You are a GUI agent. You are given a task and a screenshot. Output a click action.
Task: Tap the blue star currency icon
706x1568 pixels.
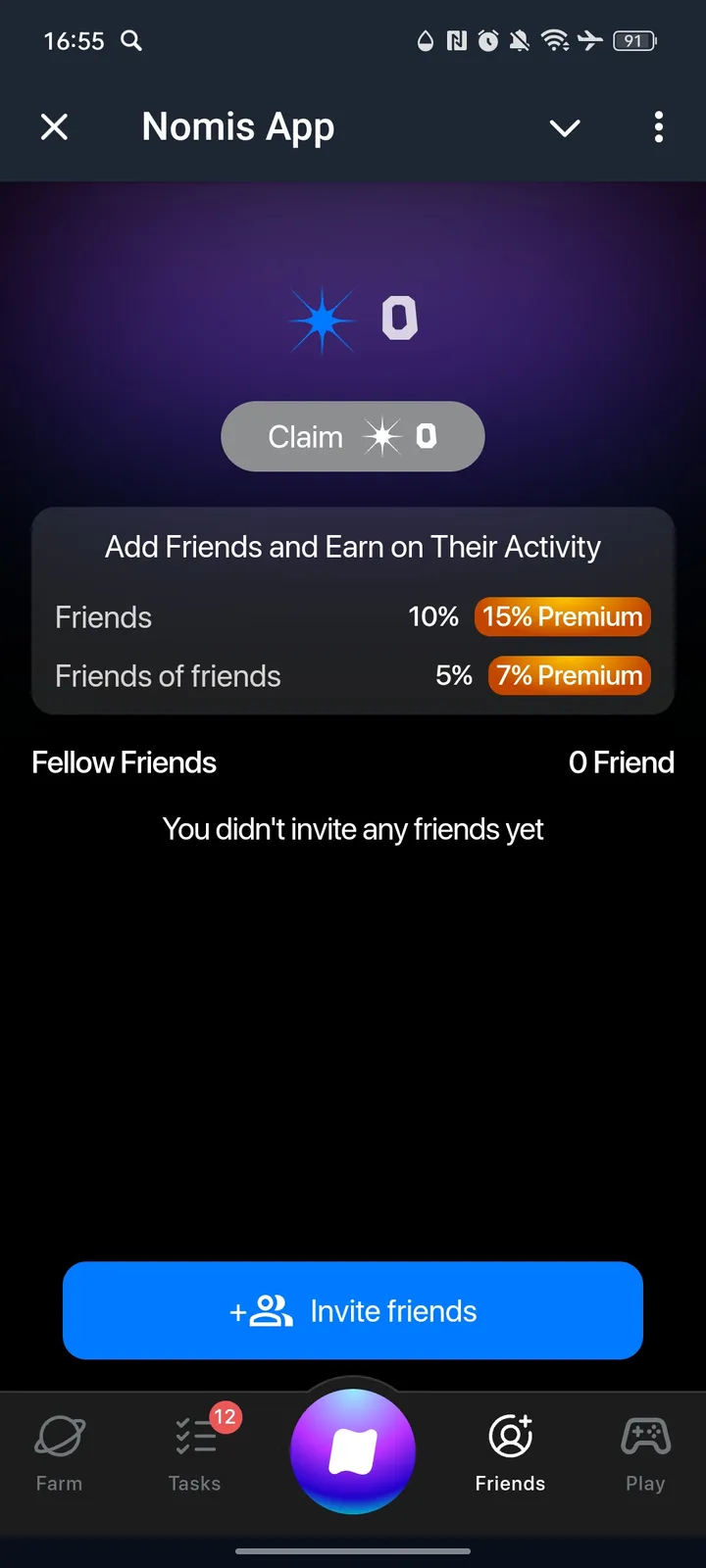point(322,318)
